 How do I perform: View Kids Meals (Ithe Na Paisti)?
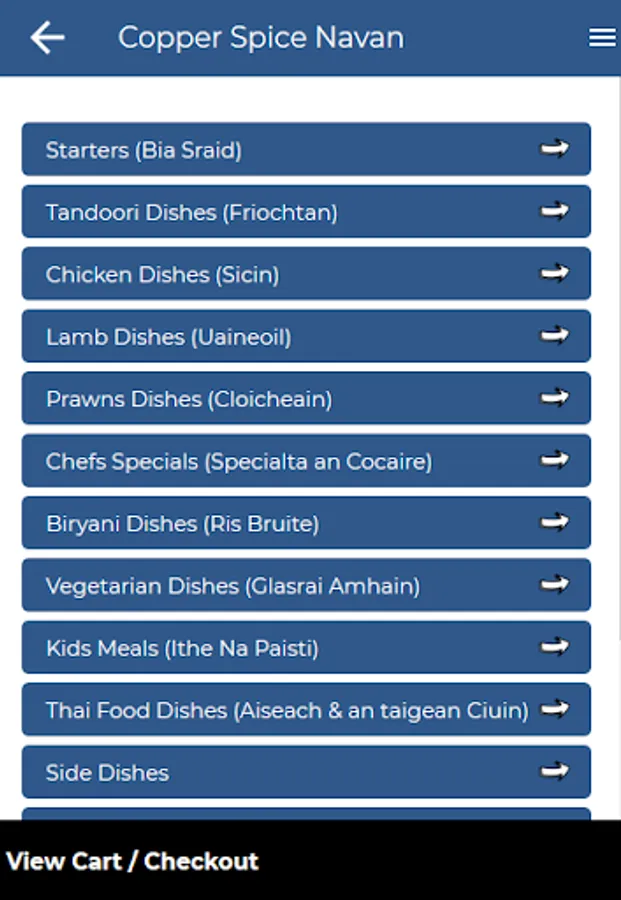(x=306, y=648)
